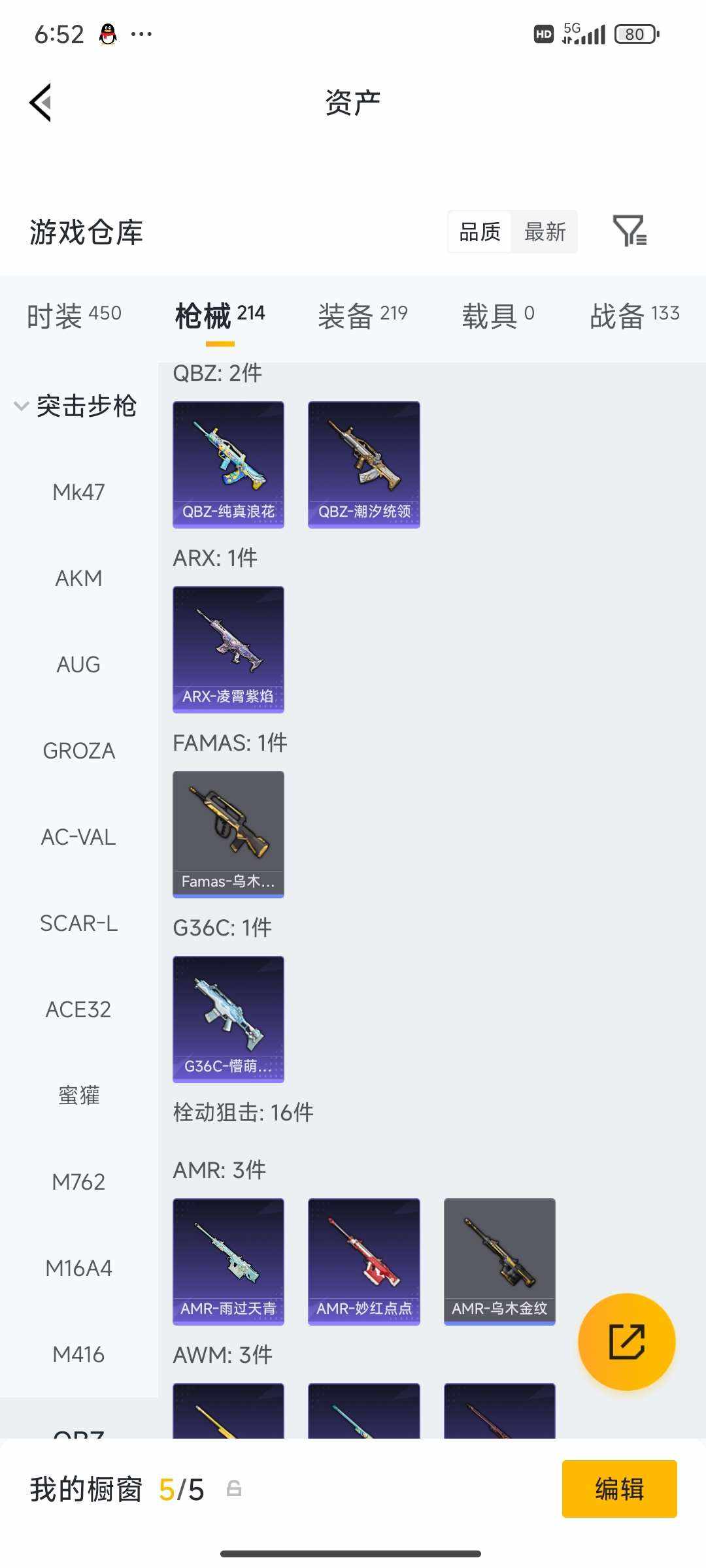The width and height of the screenshot is (706, 1568).
Task: Select M416 in the weapon sidebar
Action: pos(78,1354)
